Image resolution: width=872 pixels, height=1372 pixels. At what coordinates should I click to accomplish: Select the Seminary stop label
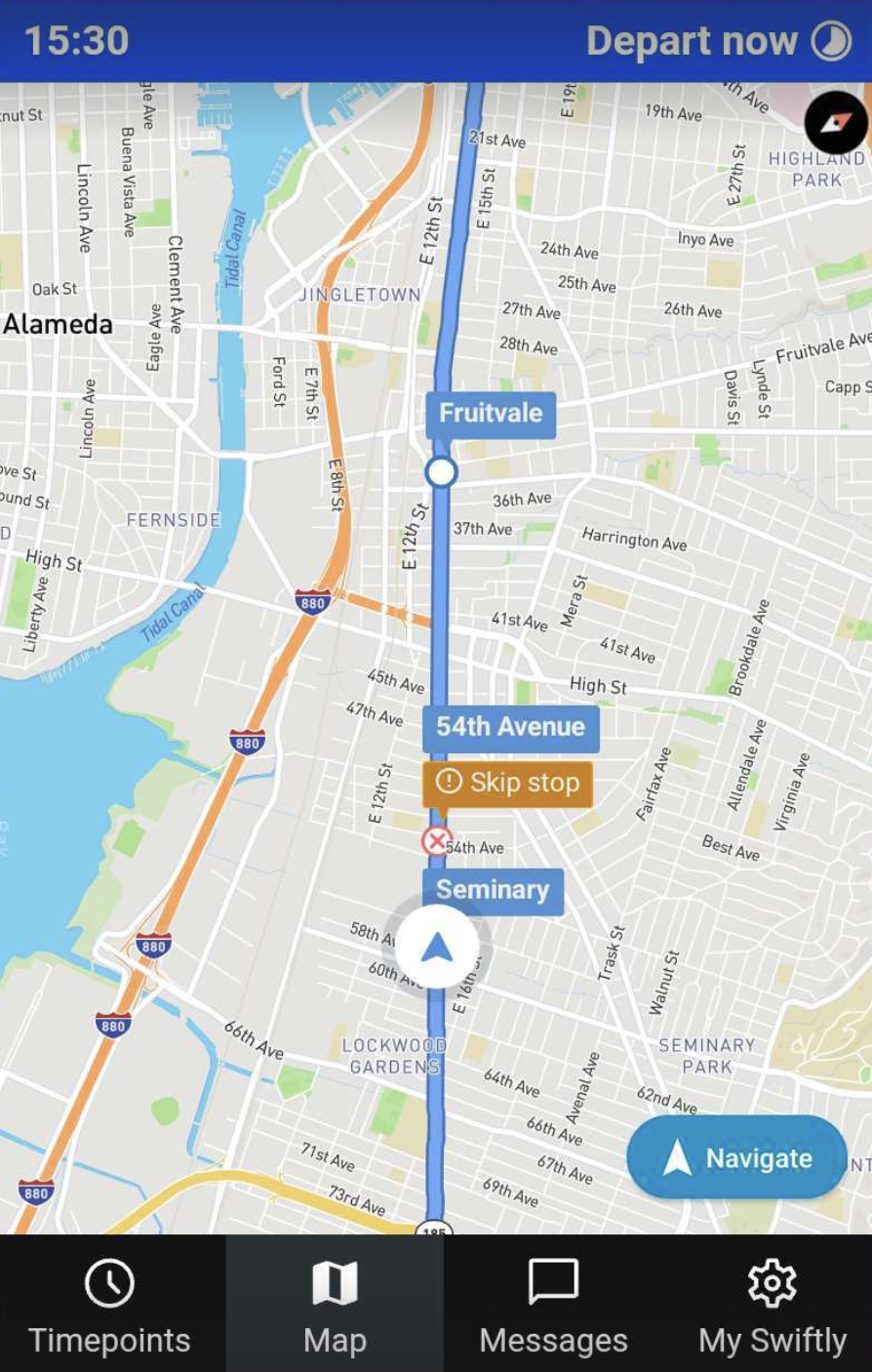tap(493, 890)
